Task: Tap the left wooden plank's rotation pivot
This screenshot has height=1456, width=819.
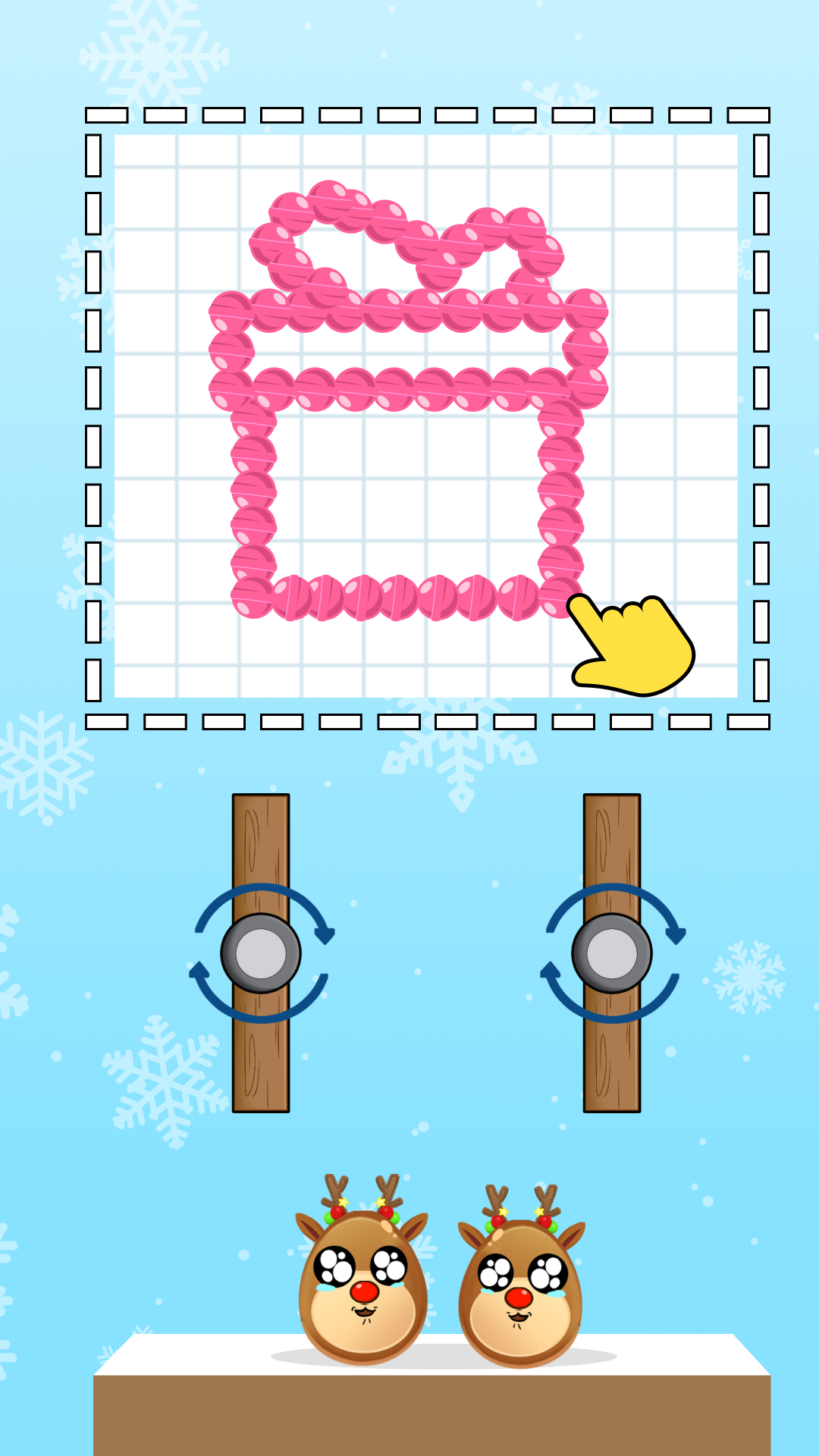Action: (261, 953)
